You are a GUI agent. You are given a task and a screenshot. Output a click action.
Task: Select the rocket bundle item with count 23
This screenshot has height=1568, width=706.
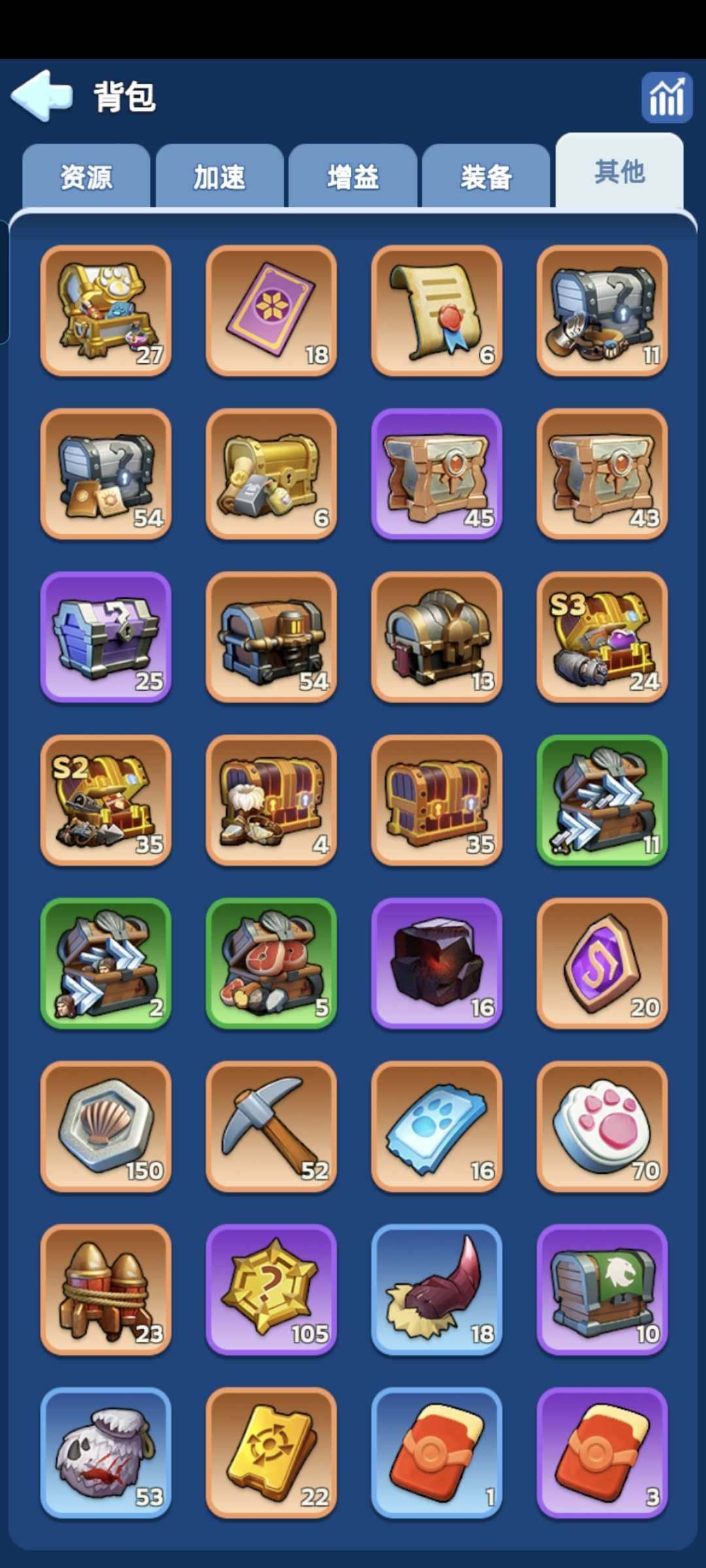106,1290
